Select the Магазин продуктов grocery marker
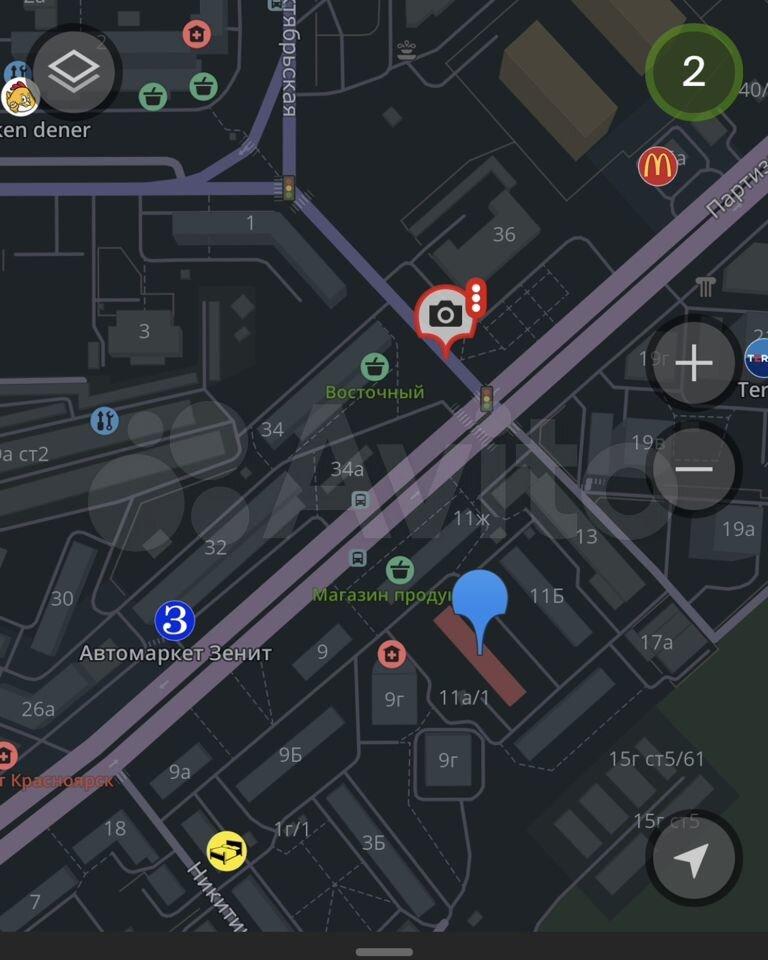Image resolution: width=768 pixels, height=960 pixels. click(400, 571)
